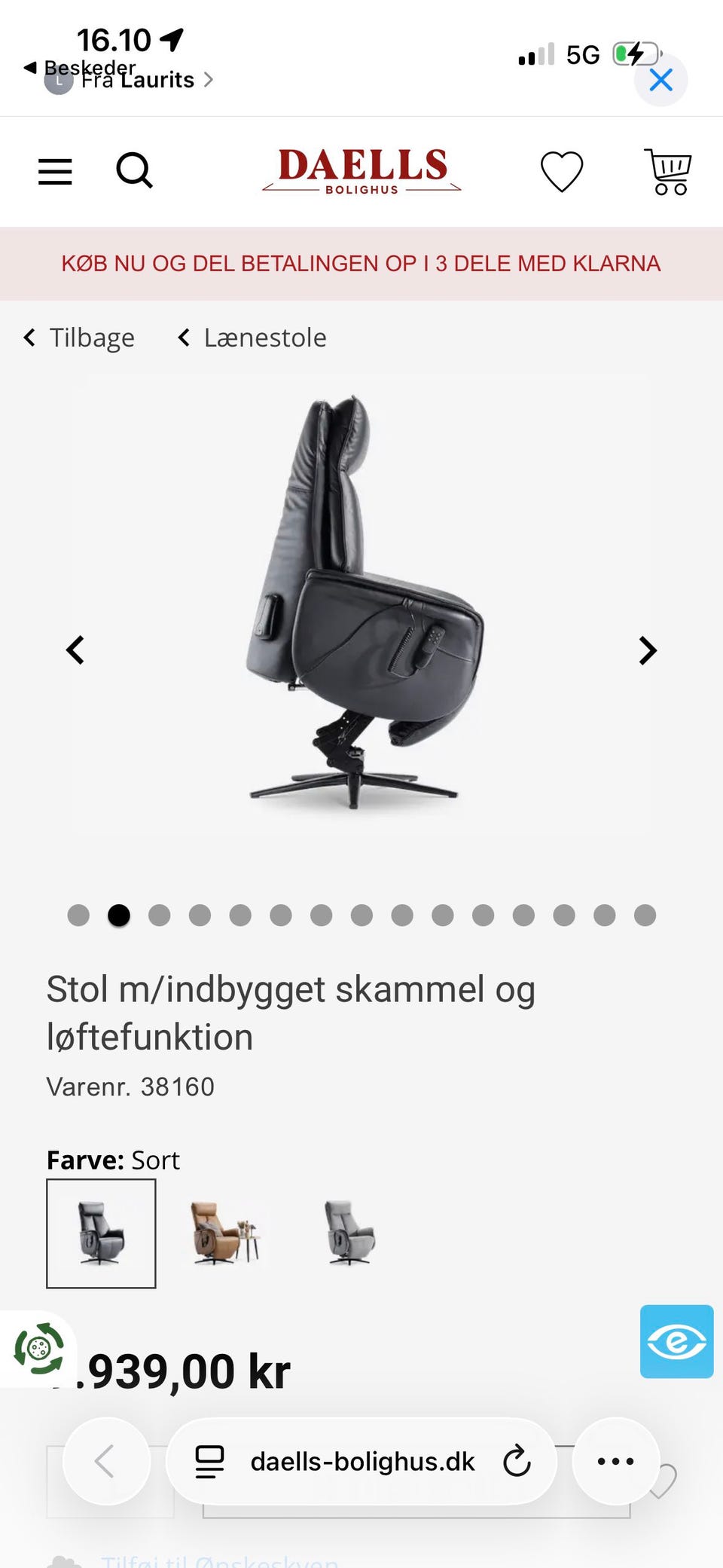Select the brown chair color
The image size is (723, 1568).
click(224, 1233)
